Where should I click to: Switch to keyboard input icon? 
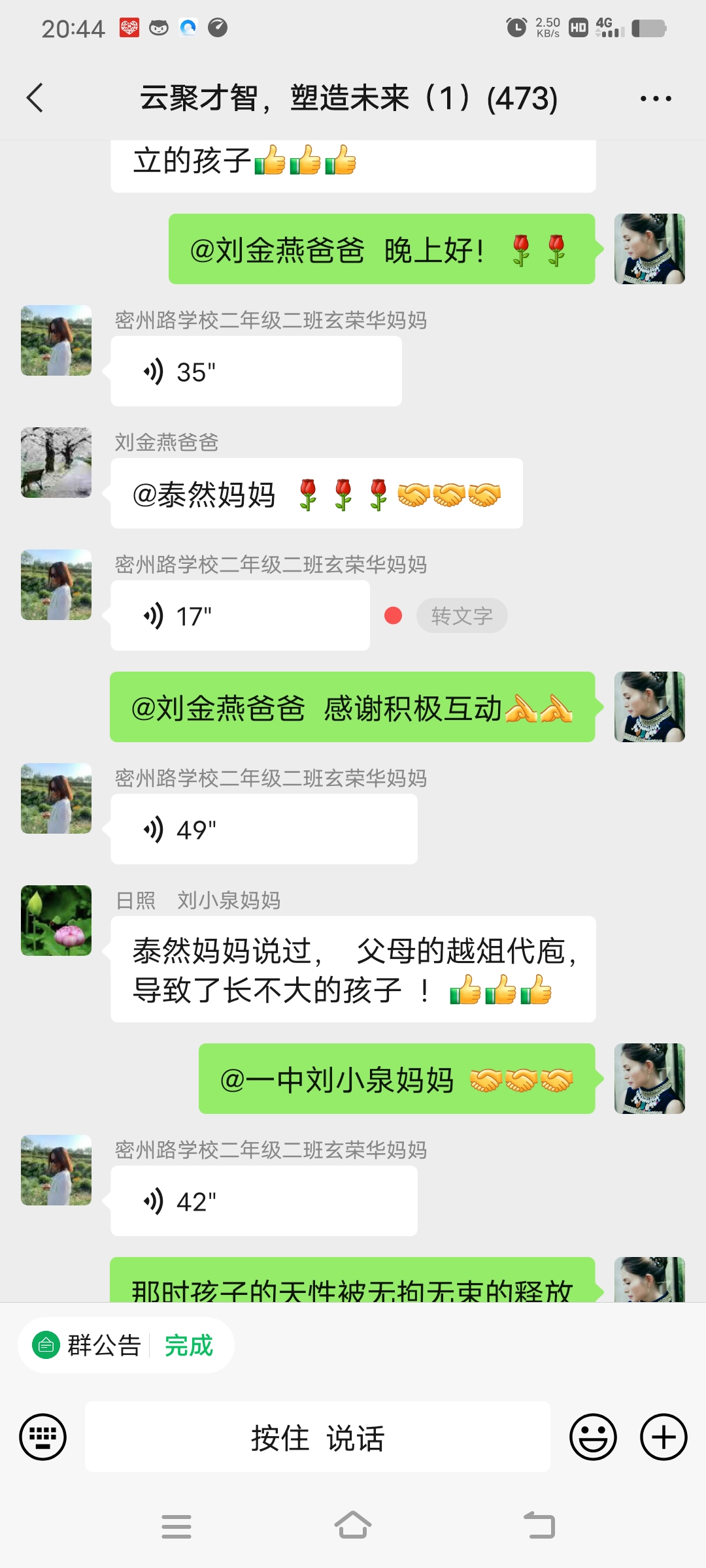tap(42, 1437)
